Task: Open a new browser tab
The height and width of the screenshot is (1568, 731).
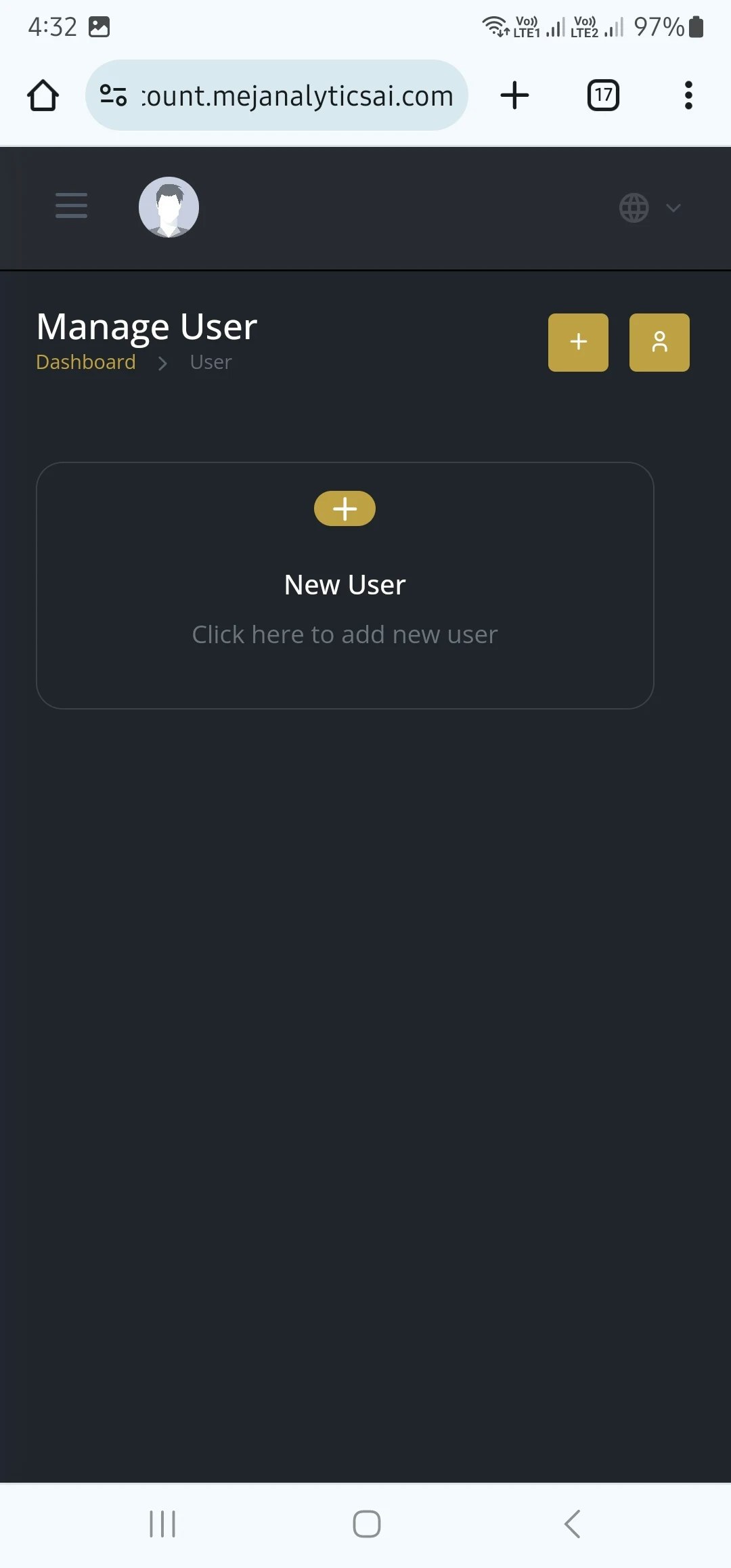Action: 514,95
